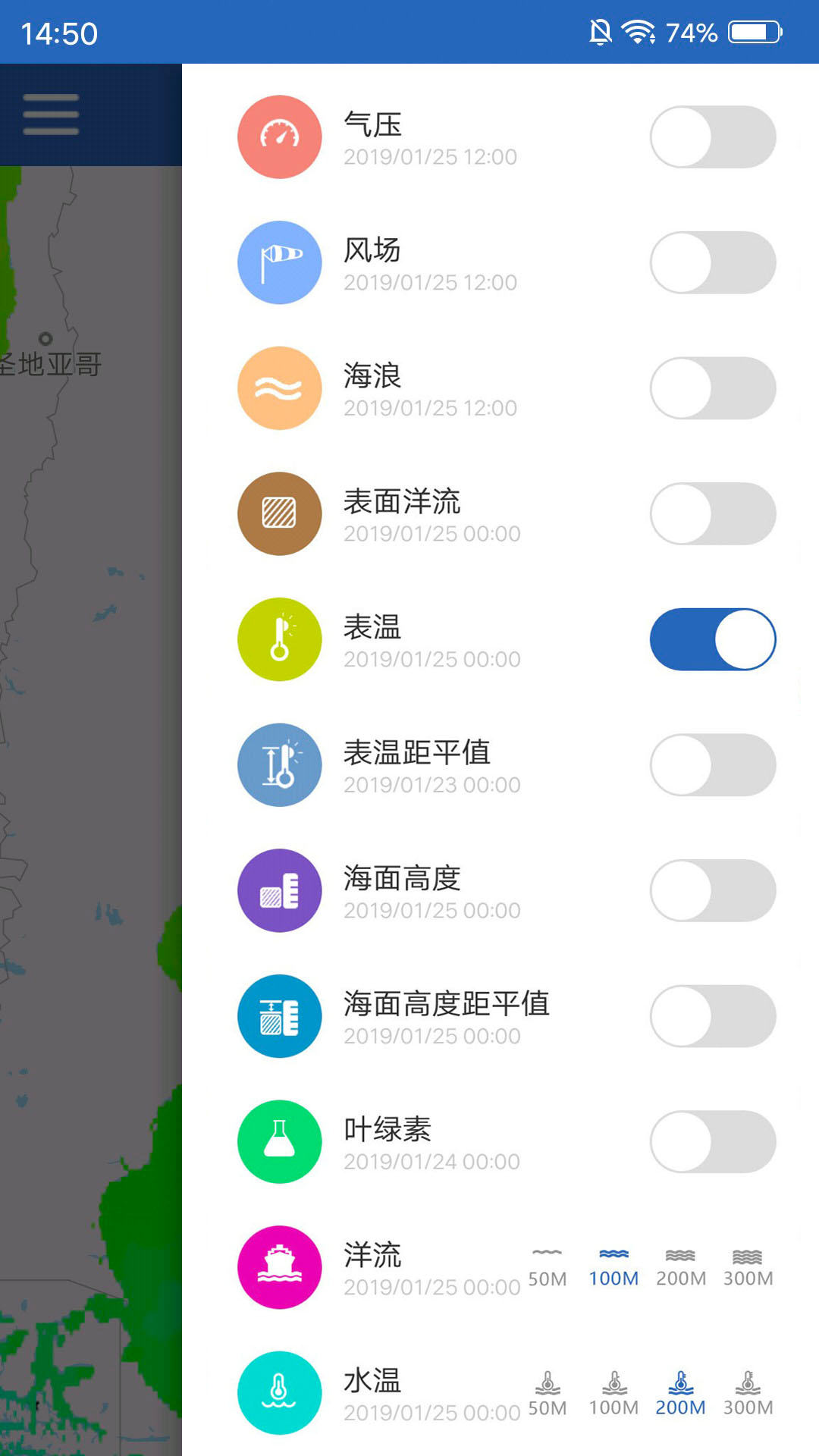Image resolution: width=819 pixels, height=1456 pixels.
Task: Switch on the 海浪 layer
Action: pyautogui.click(x=712, y=388)
